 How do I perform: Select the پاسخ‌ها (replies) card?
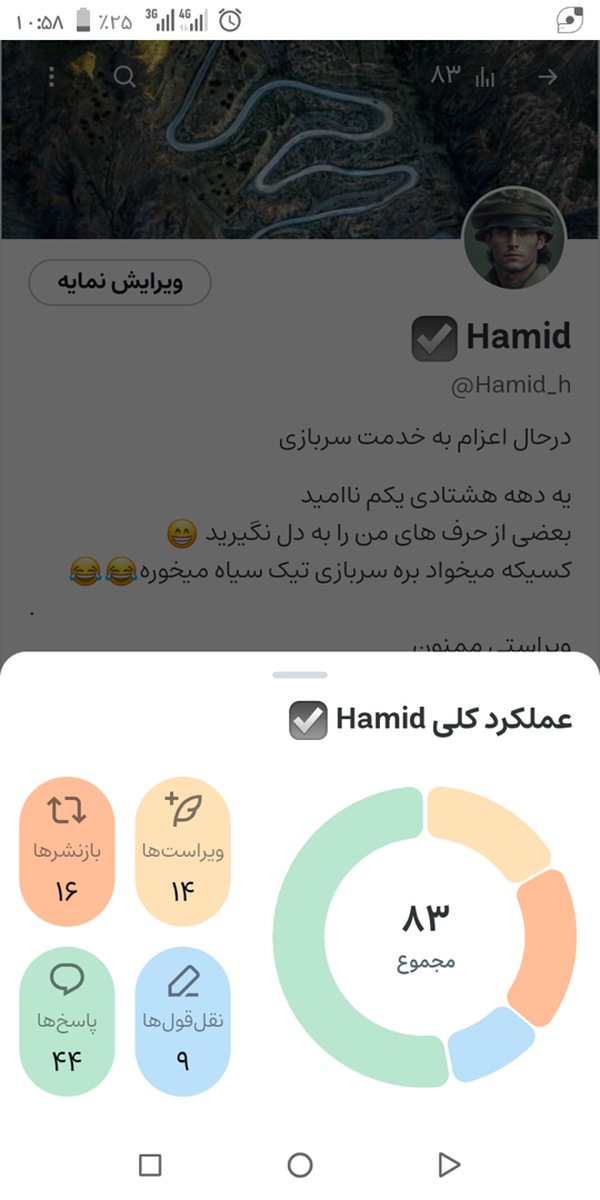67,1022
